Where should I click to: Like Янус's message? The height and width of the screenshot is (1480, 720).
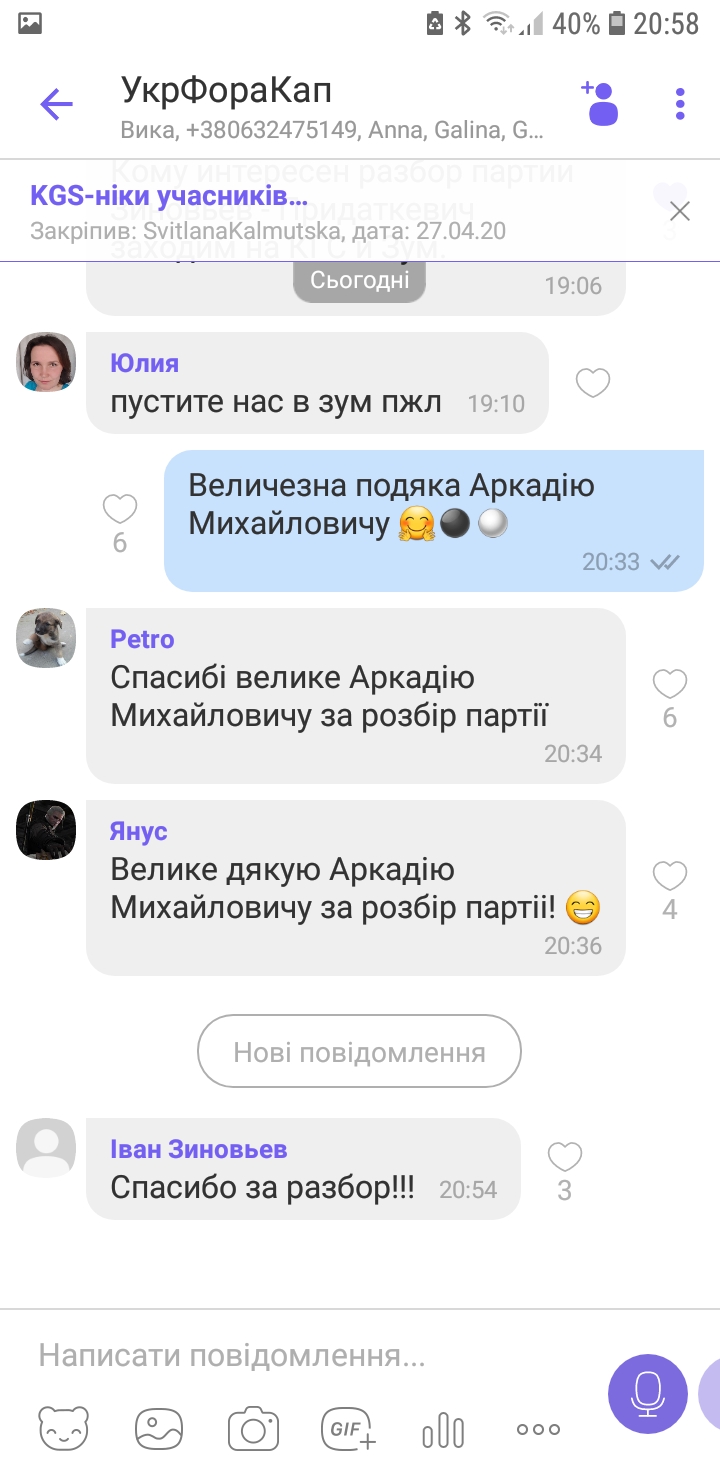pyautogui.click(x=669, y=877)
